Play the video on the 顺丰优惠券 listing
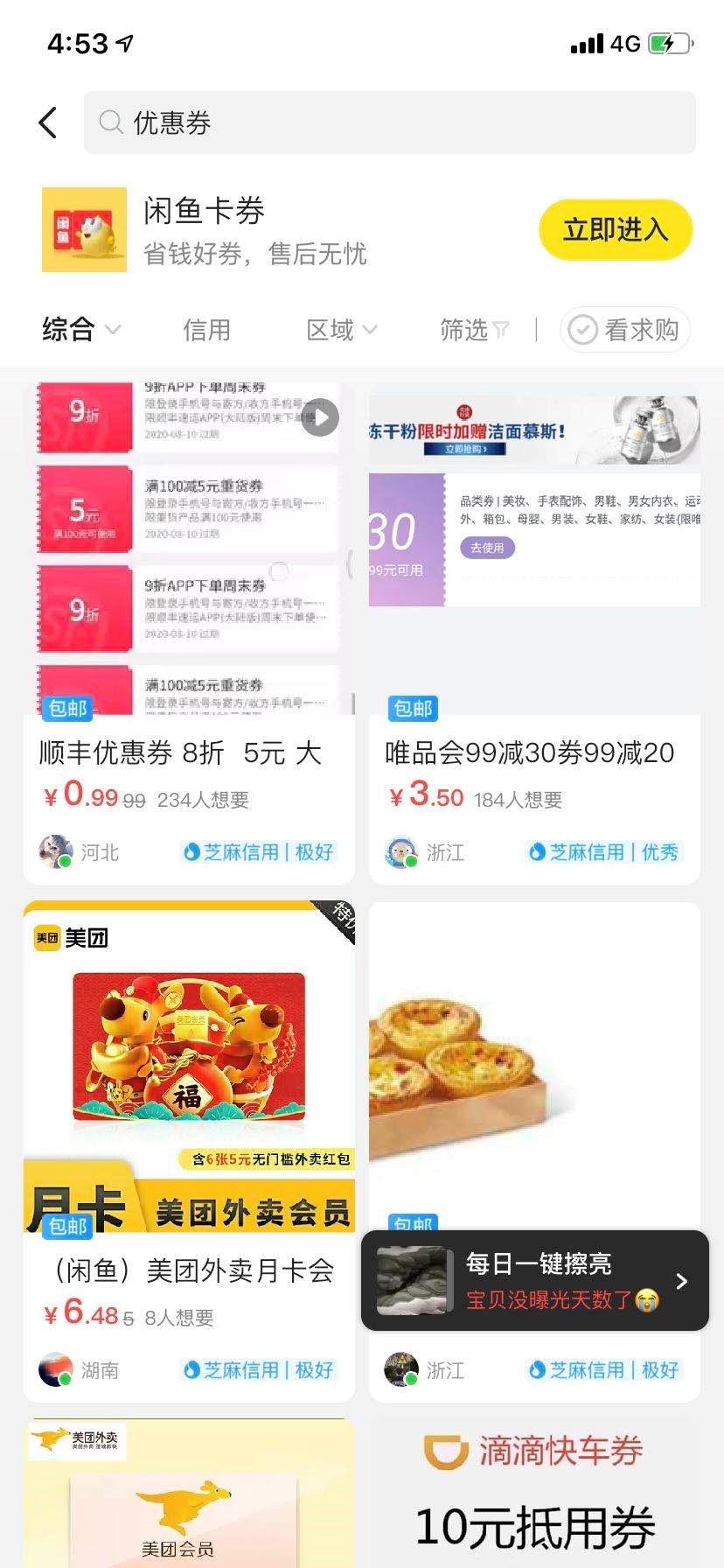Viewport: 724px width, 1568px height. (320, 417)
